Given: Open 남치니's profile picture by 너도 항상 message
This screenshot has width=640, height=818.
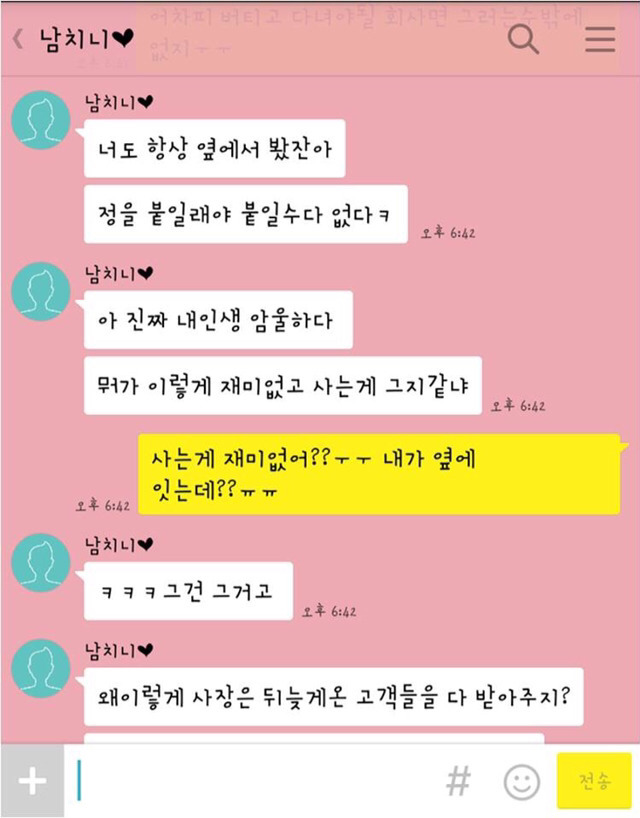Looking at the screenshot, I should point(40,121).
